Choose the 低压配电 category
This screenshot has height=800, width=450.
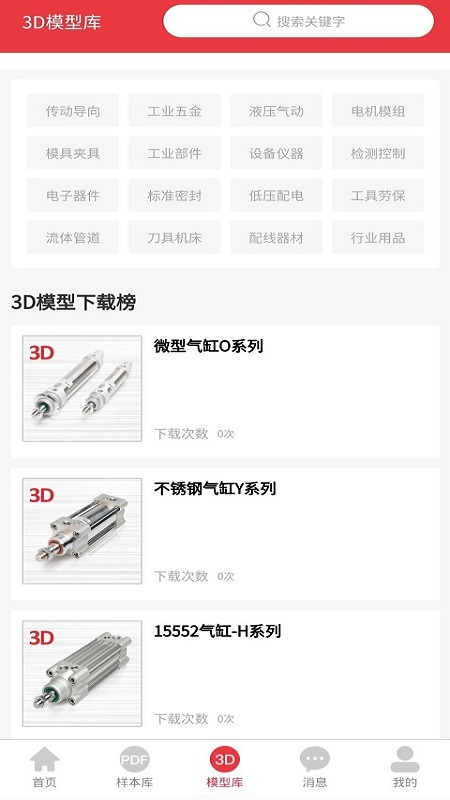pyautogui.click(x=276, y=195)
